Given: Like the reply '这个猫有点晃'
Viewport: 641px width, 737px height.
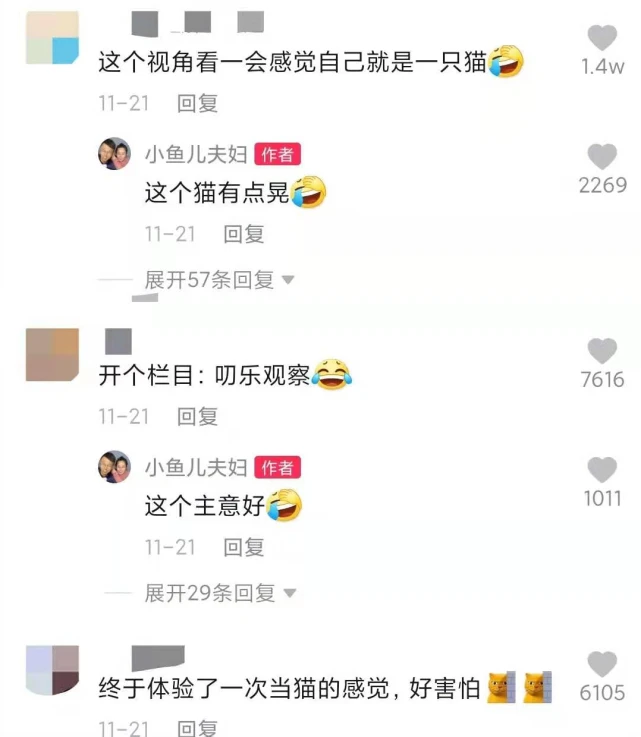Looking at the screenshot, I should click(602, 157).
